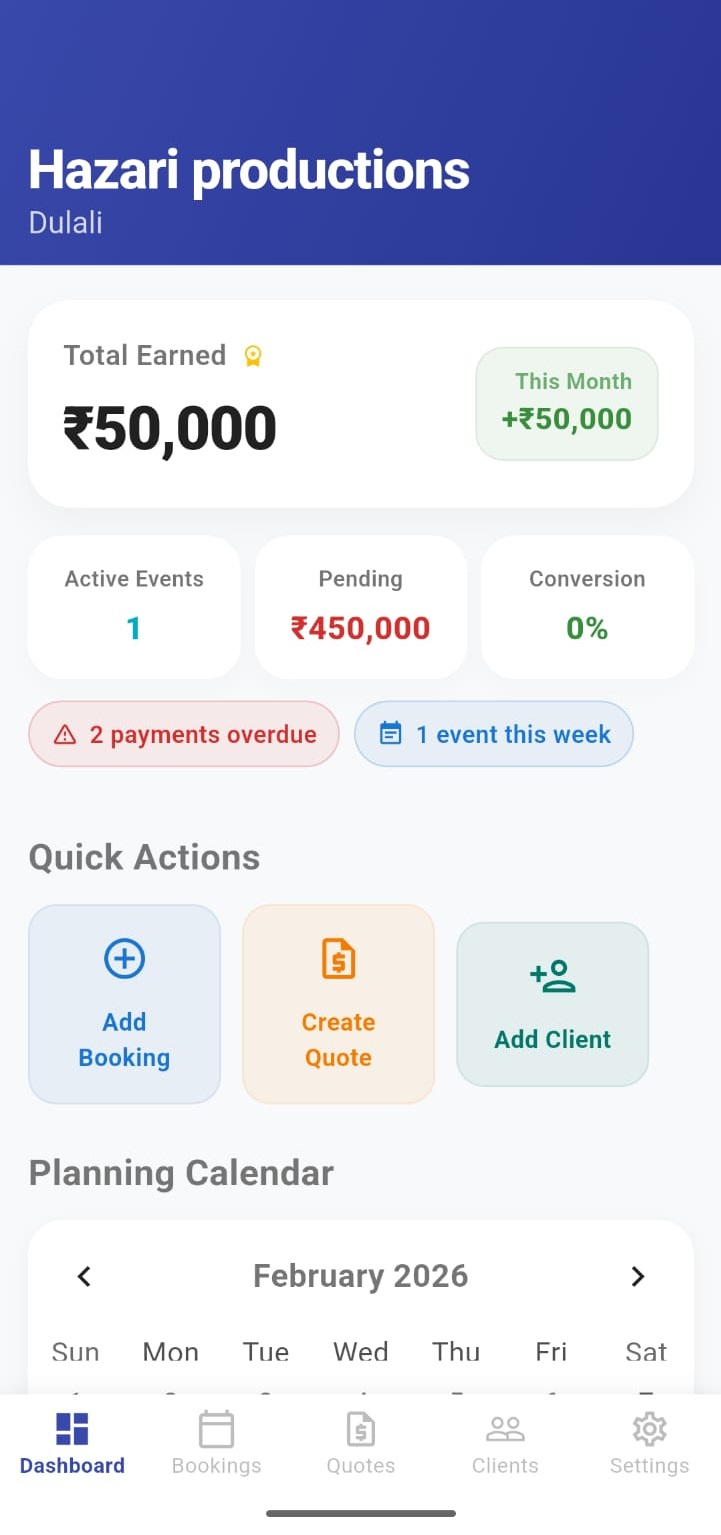Tap the medal badge beside Total Earned
Viewport: 721px width, 1535px height.
[x=252, y=355]
